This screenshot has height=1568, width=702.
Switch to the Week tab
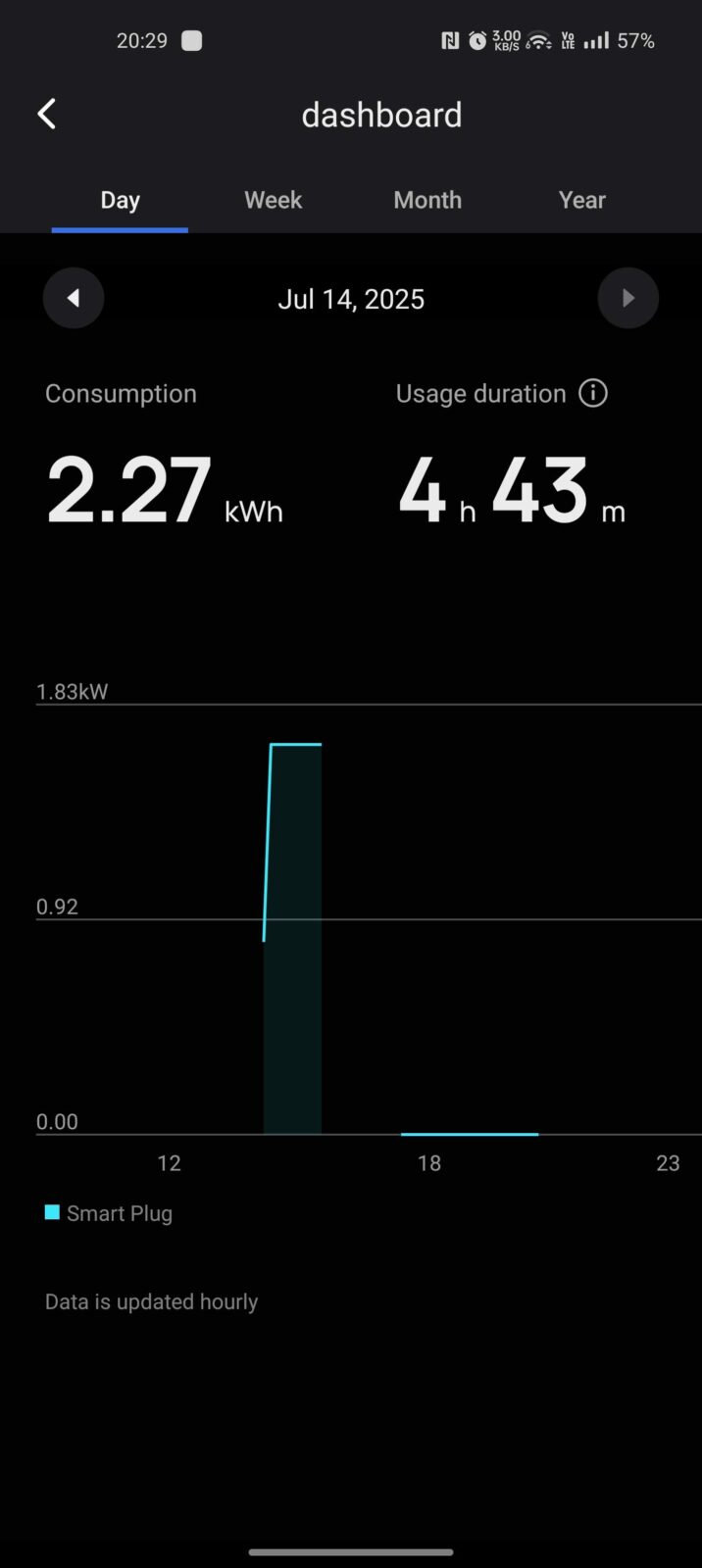273,200
